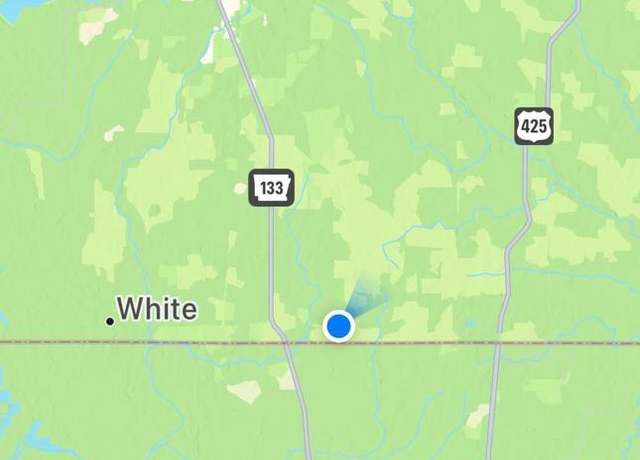640x460 pixels.
Task: Select the White town label
Action: point(156,310)
